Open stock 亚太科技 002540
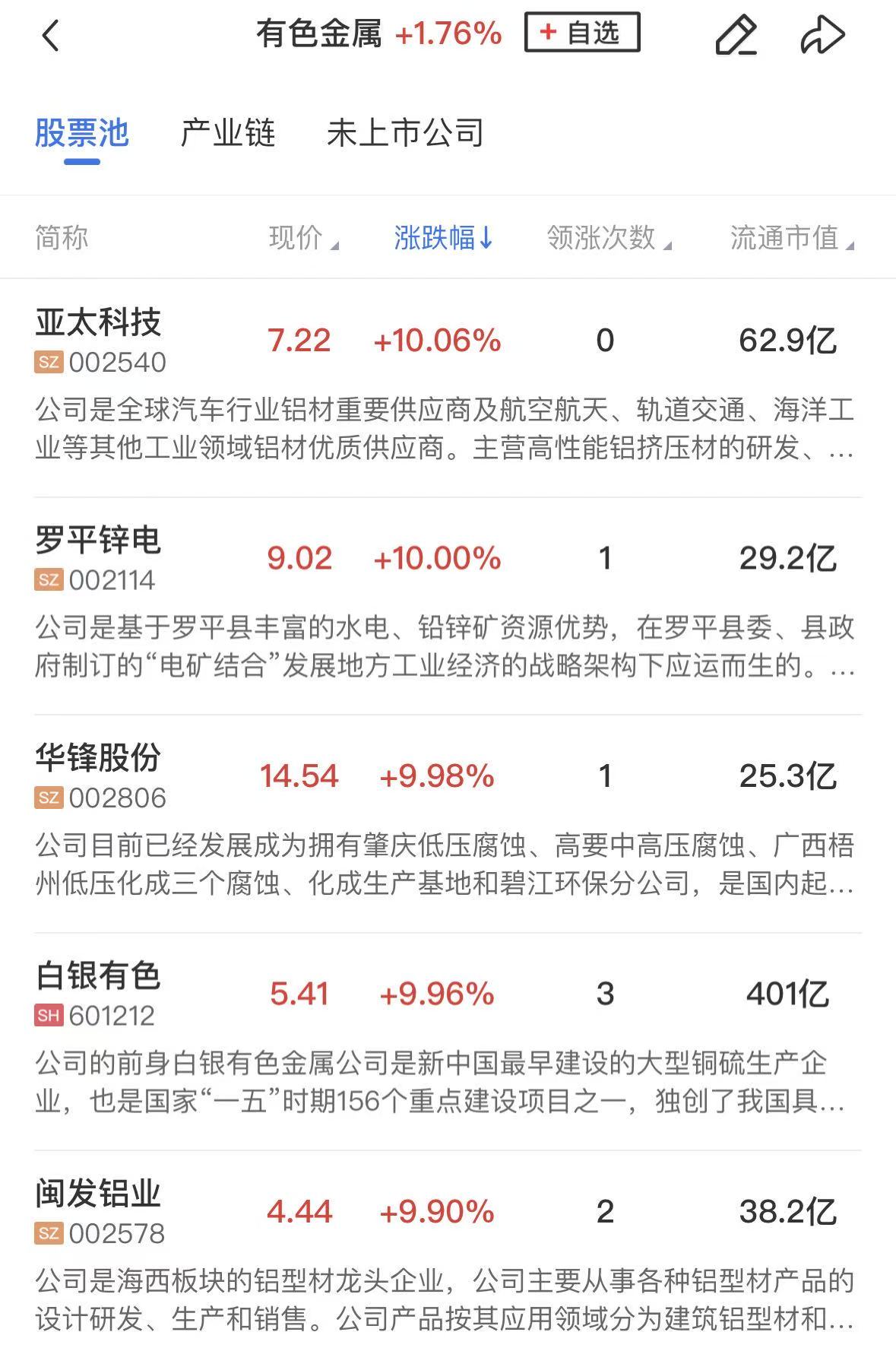Image resolution: width=896 pixels, height=1367 pixels. click(x=99, y=340)
